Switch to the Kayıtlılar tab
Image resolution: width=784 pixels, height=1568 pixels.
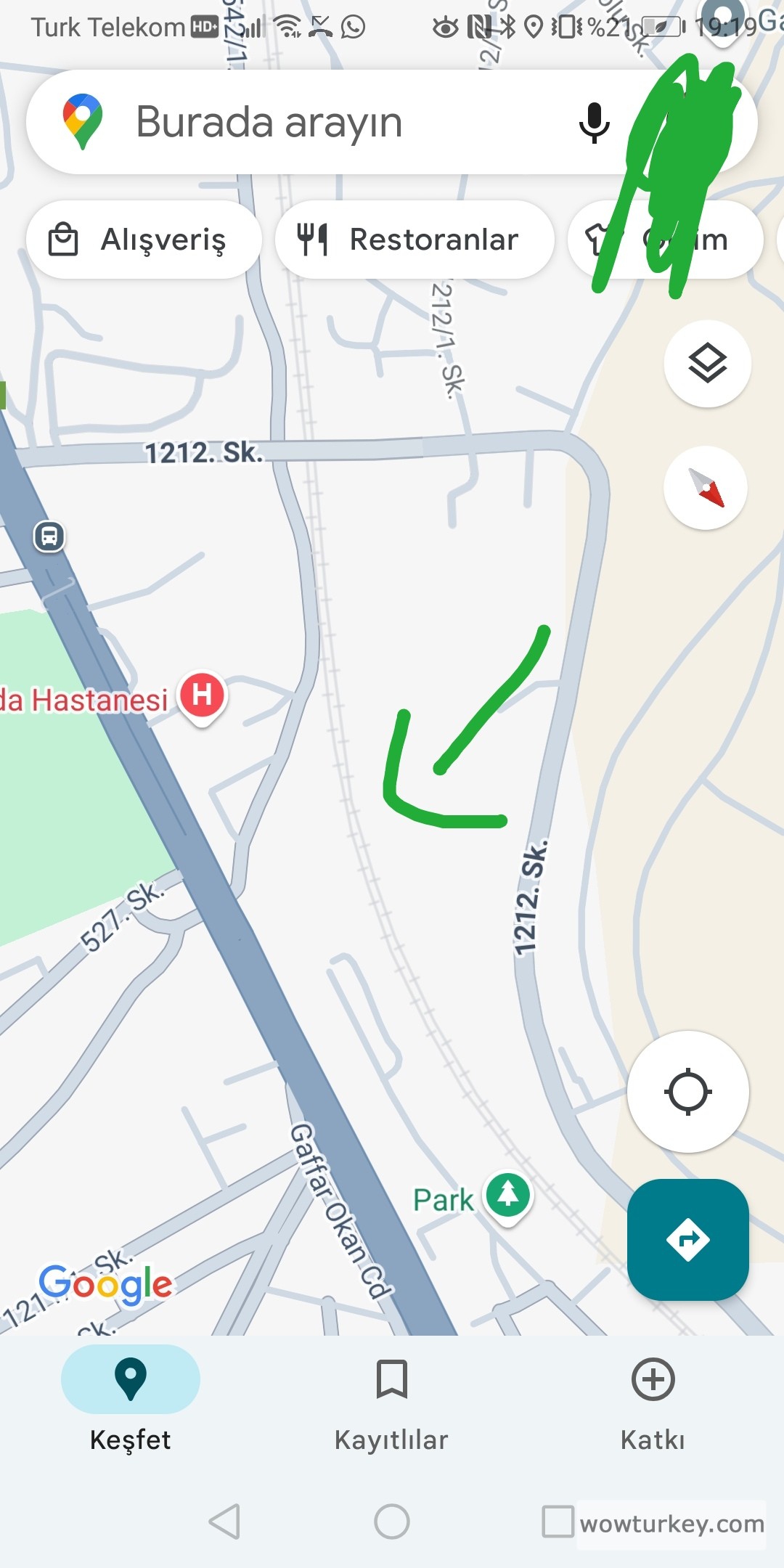click(391, 1400)
